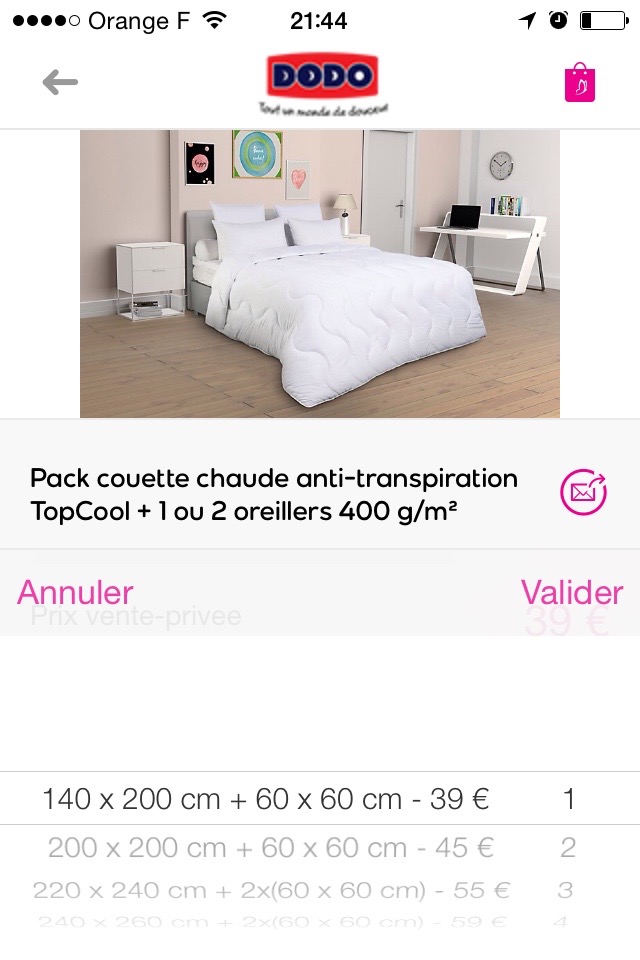Open the pink shopping bag cart
Image resolution: width=640 pixels, height=960 pixels.
(579, 83)
